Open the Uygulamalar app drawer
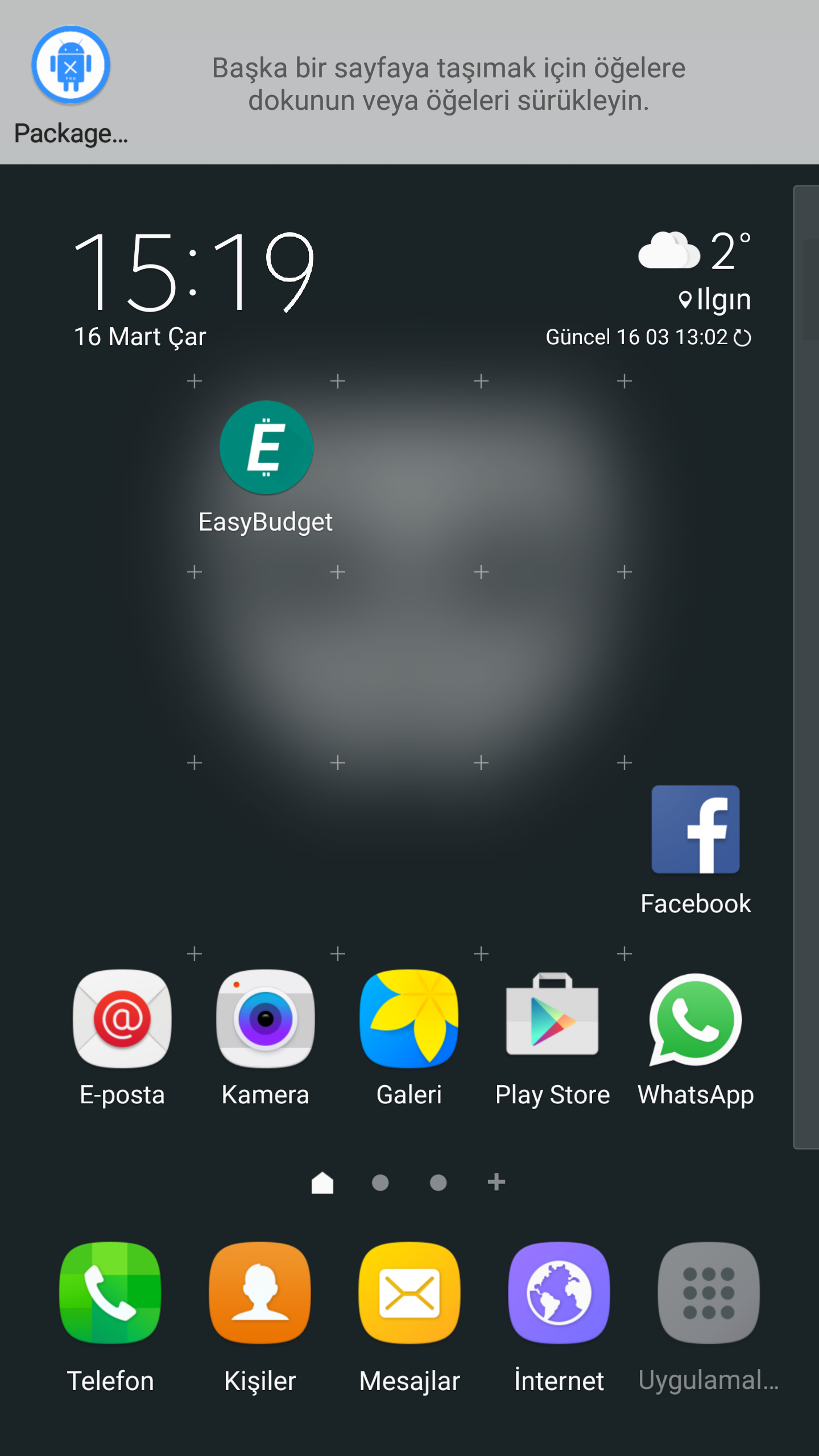Screen dimensions: 819x1456 [x=709, y=1292]
